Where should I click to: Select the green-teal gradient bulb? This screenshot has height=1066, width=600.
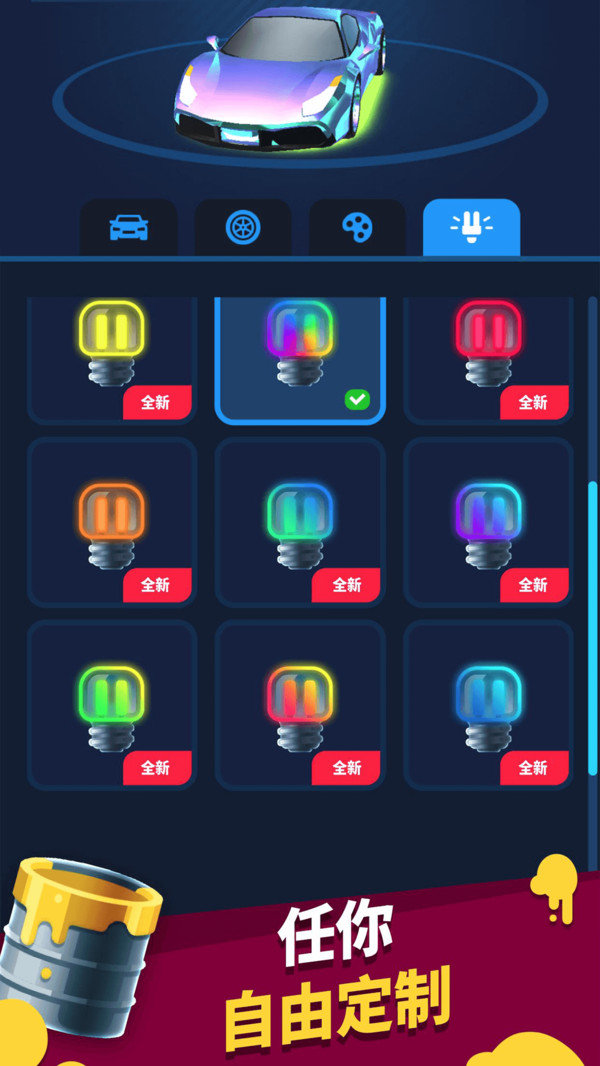(x=300, y=523)
